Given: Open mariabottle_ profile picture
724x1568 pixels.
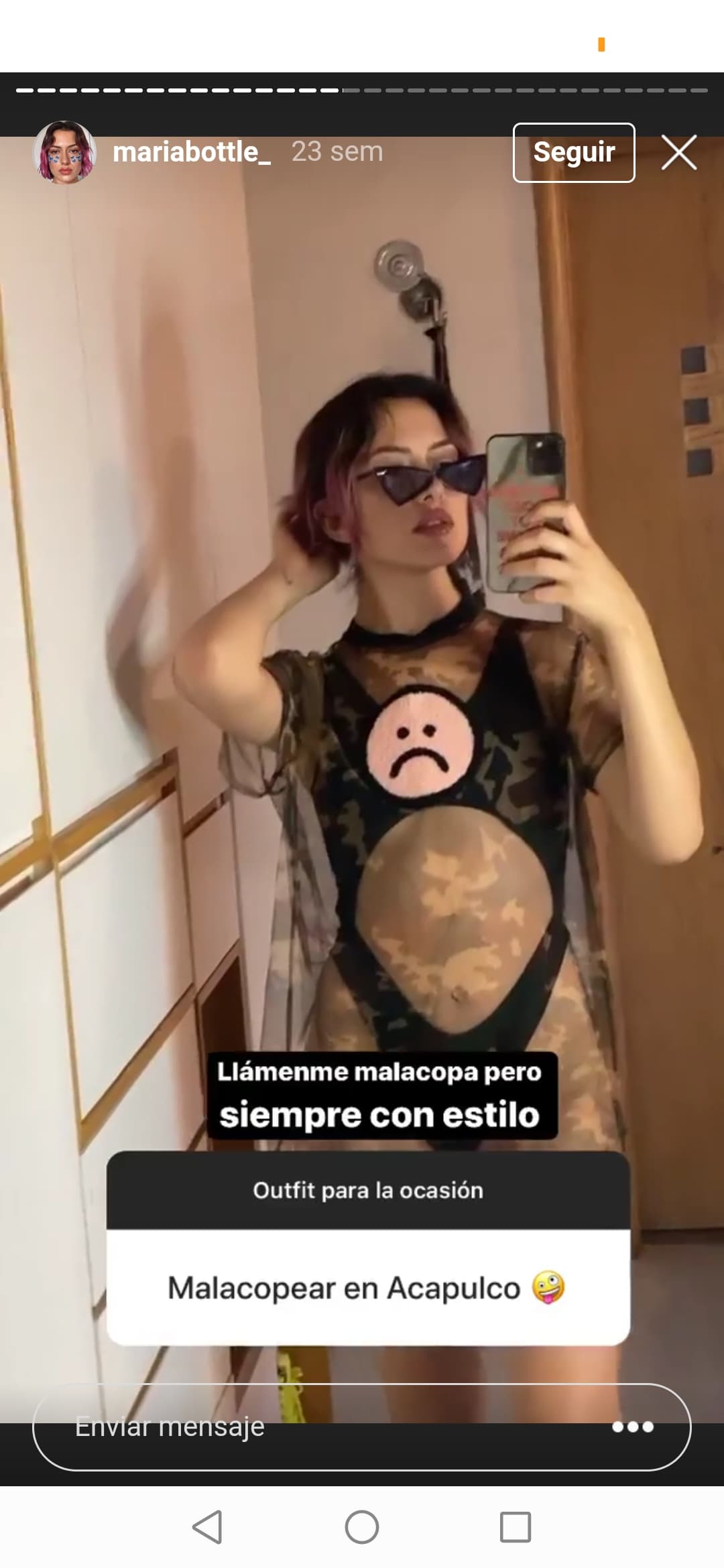Looking at the screenshot, I should 64,153.
